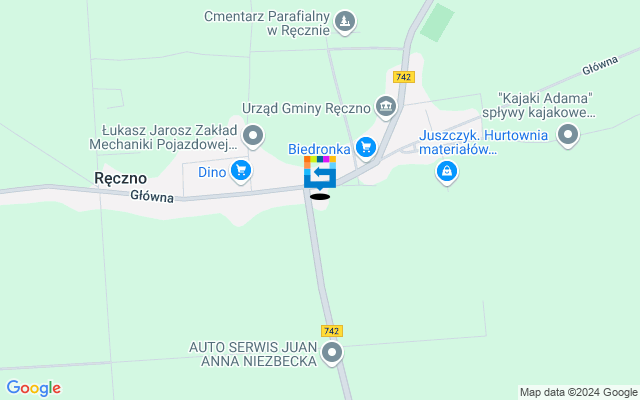This screenshot has height=400, width=640.
Task: Select the Auto Serwis Juan marker
Action: pyautogui.click(x=331, y=353)
